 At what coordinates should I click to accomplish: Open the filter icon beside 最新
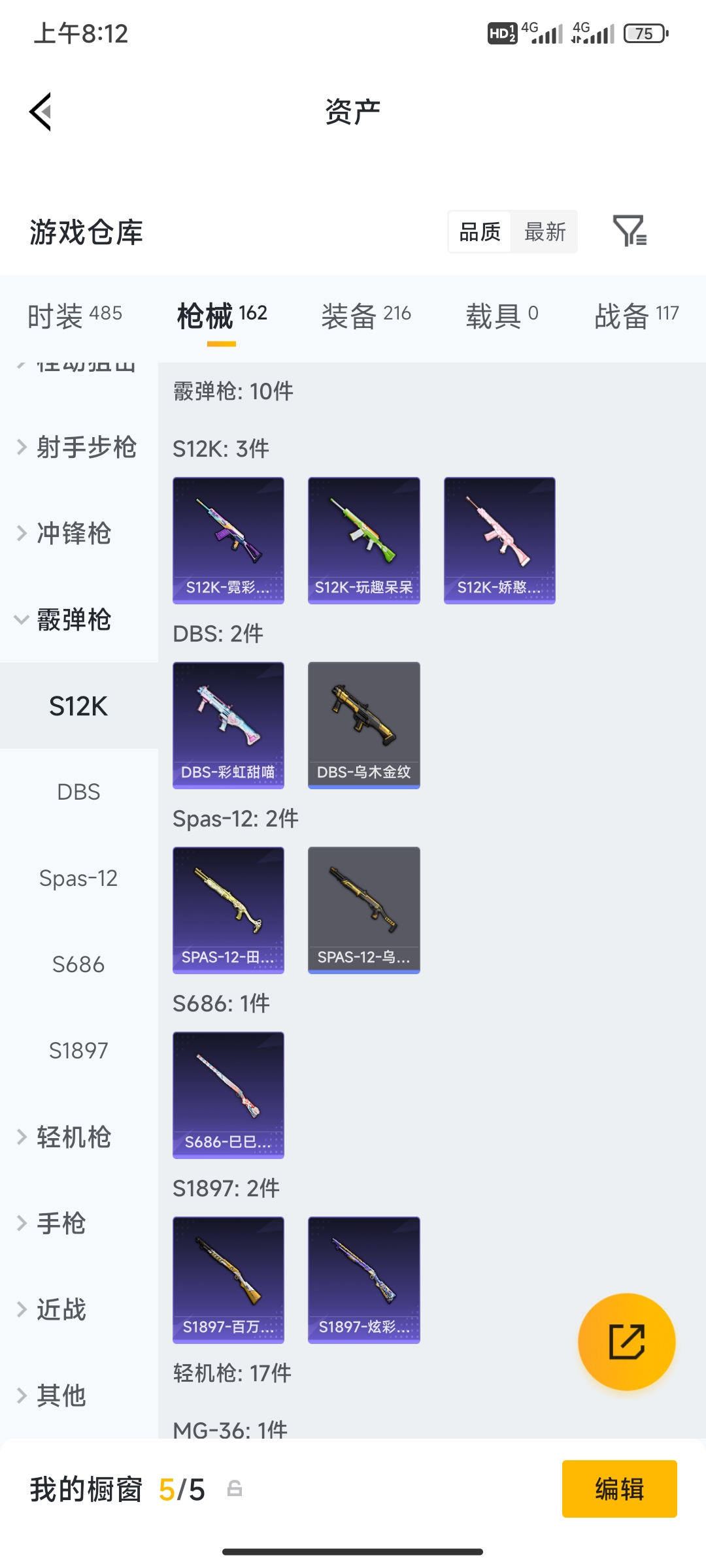[630, 231]
